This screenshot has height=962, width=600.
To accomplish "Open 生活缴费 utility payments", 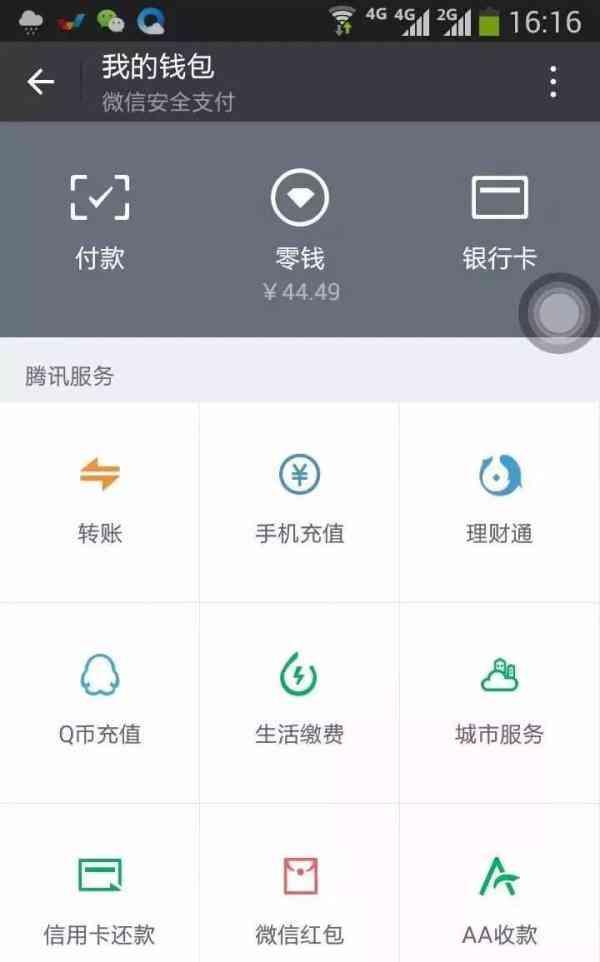I will (300, 702).
